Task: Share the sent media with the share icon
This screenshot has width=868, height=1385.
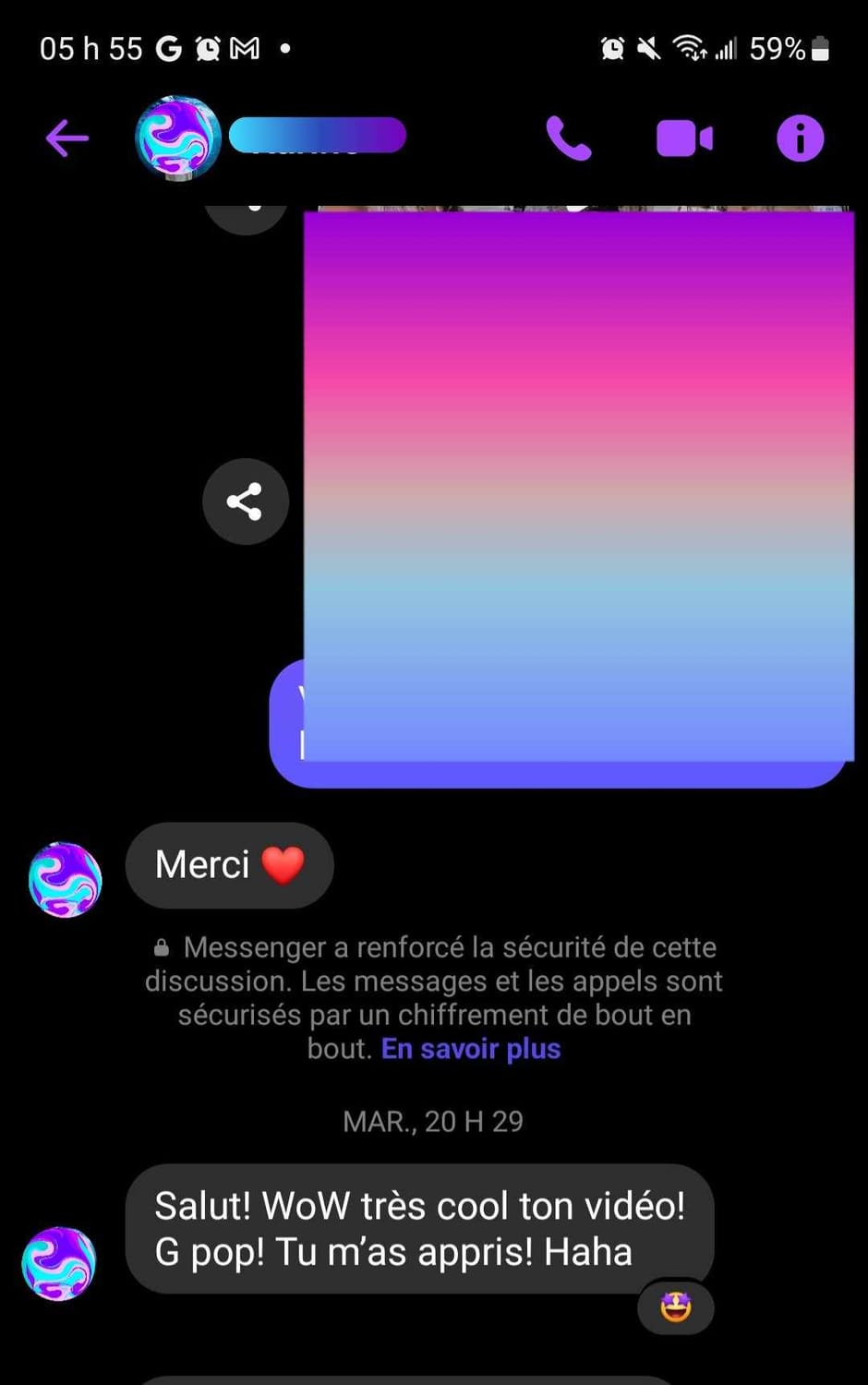Action: [245, 501]
